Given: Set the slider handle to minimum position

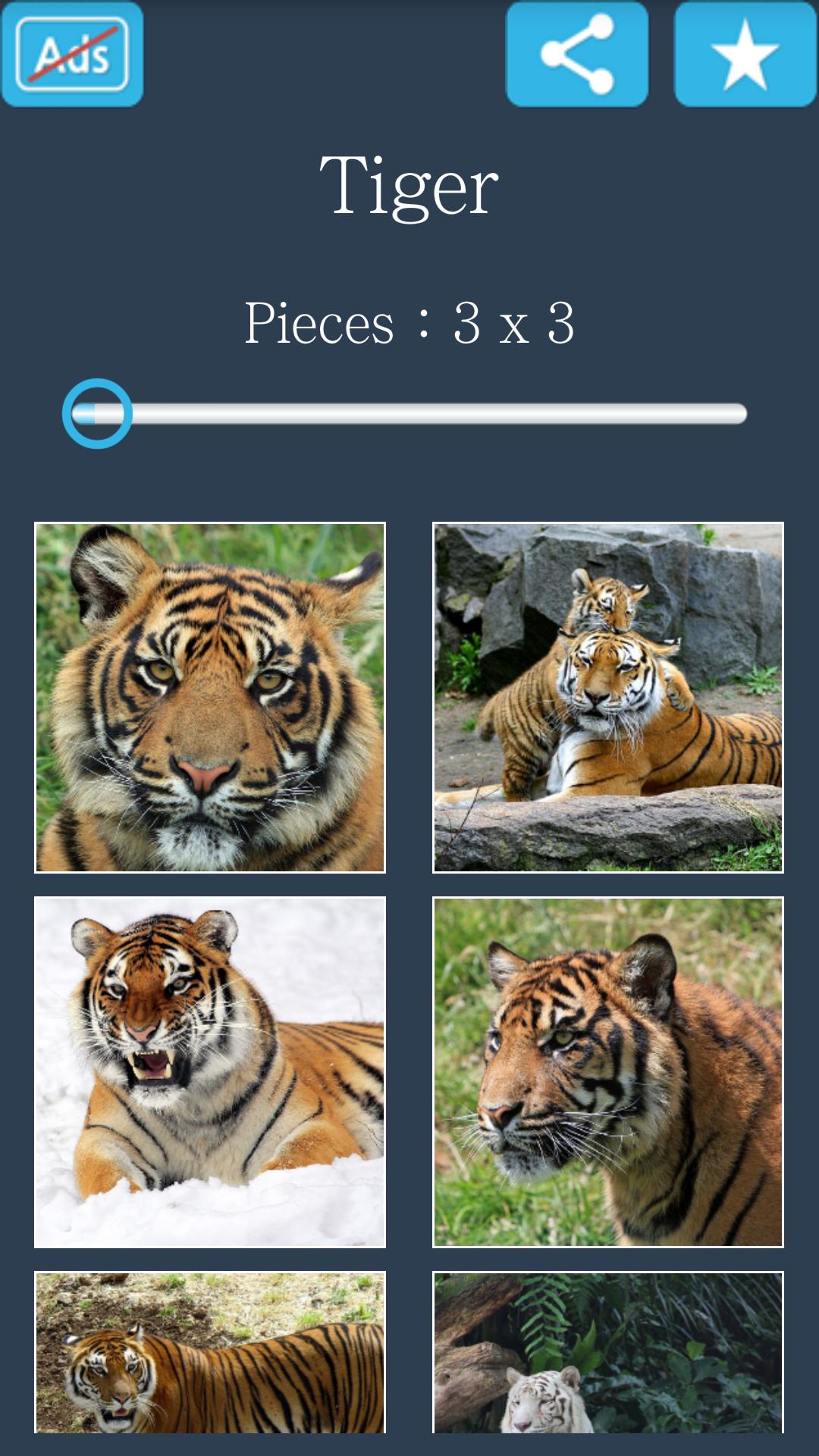Looking at the screenshot, I should coord(97,412).
